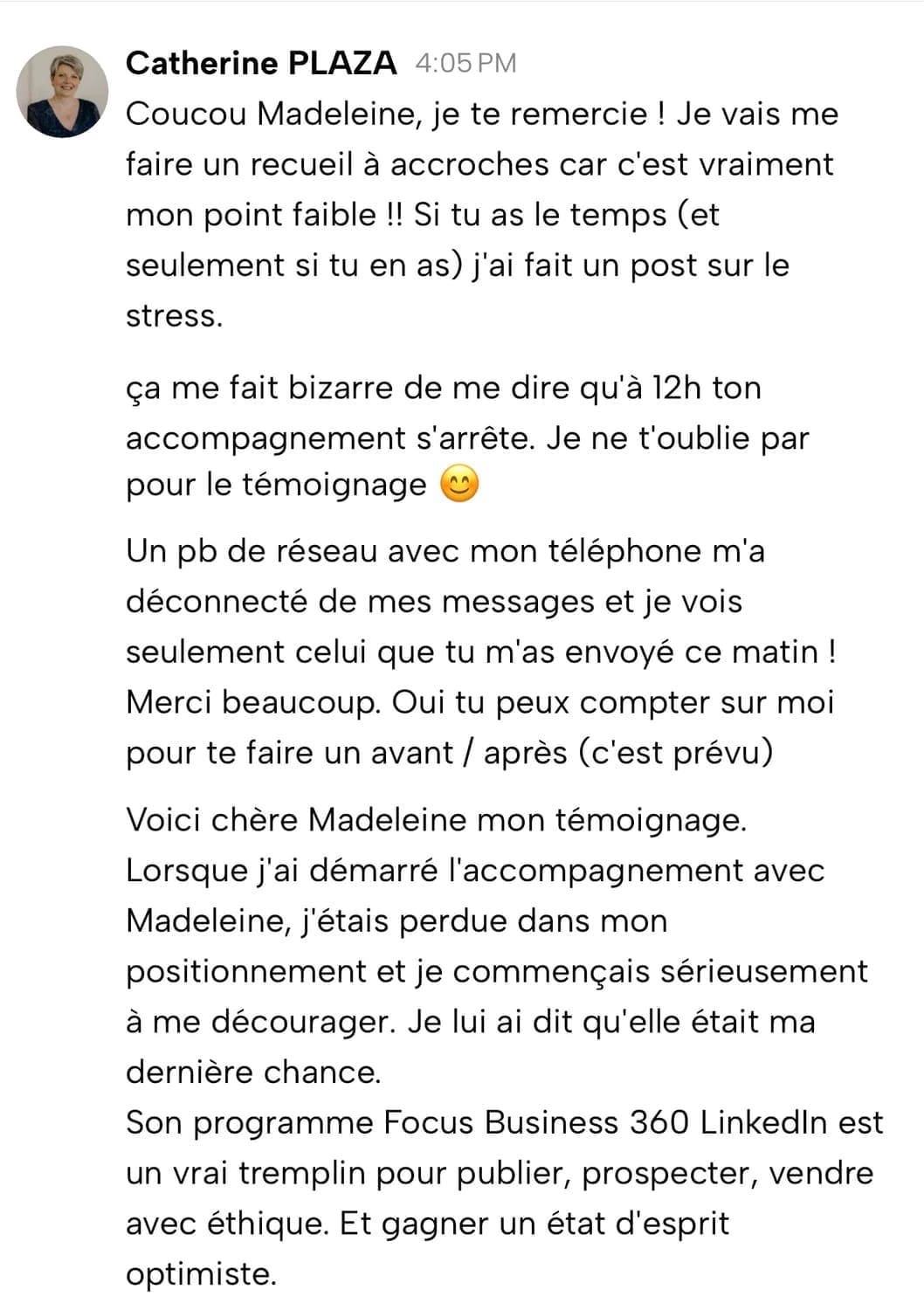924x1310 pixels.
Task: Tap the sender name Catherine PLAZA
Action: 261,63
